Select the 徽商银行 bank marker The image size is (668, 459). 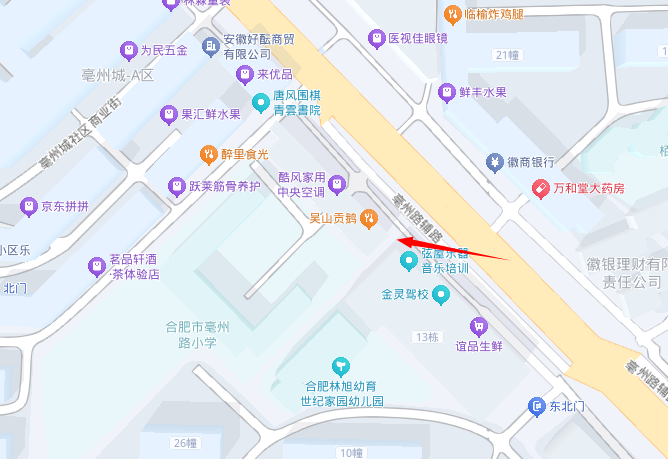pyautogui.click(x=493, y=162)
